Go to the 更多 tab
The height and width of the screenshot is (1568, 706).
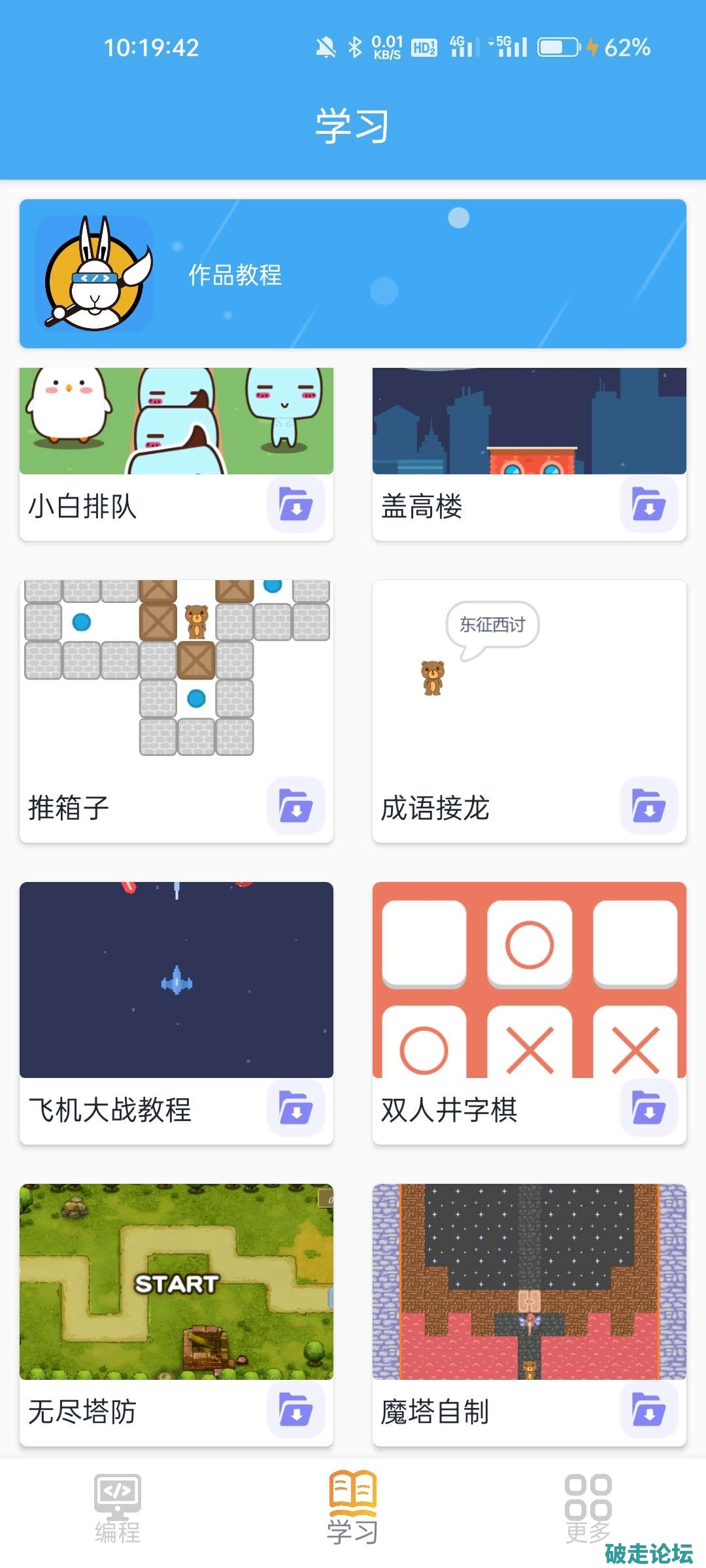coord(588,1508)
